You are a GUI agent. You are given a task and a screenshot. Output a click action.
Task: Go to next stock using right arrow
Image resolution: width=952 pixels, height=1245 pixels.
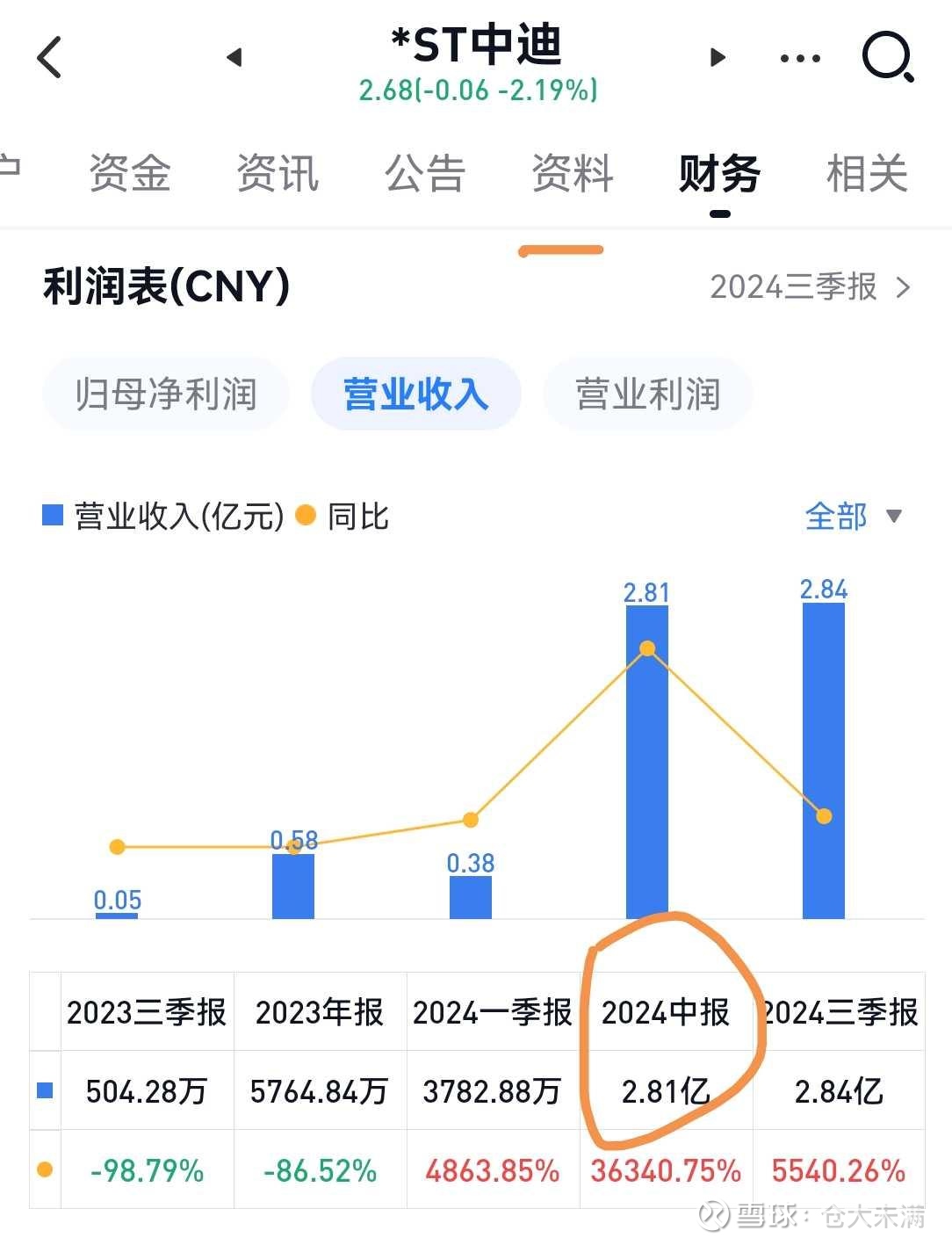[x=717, y=57]
